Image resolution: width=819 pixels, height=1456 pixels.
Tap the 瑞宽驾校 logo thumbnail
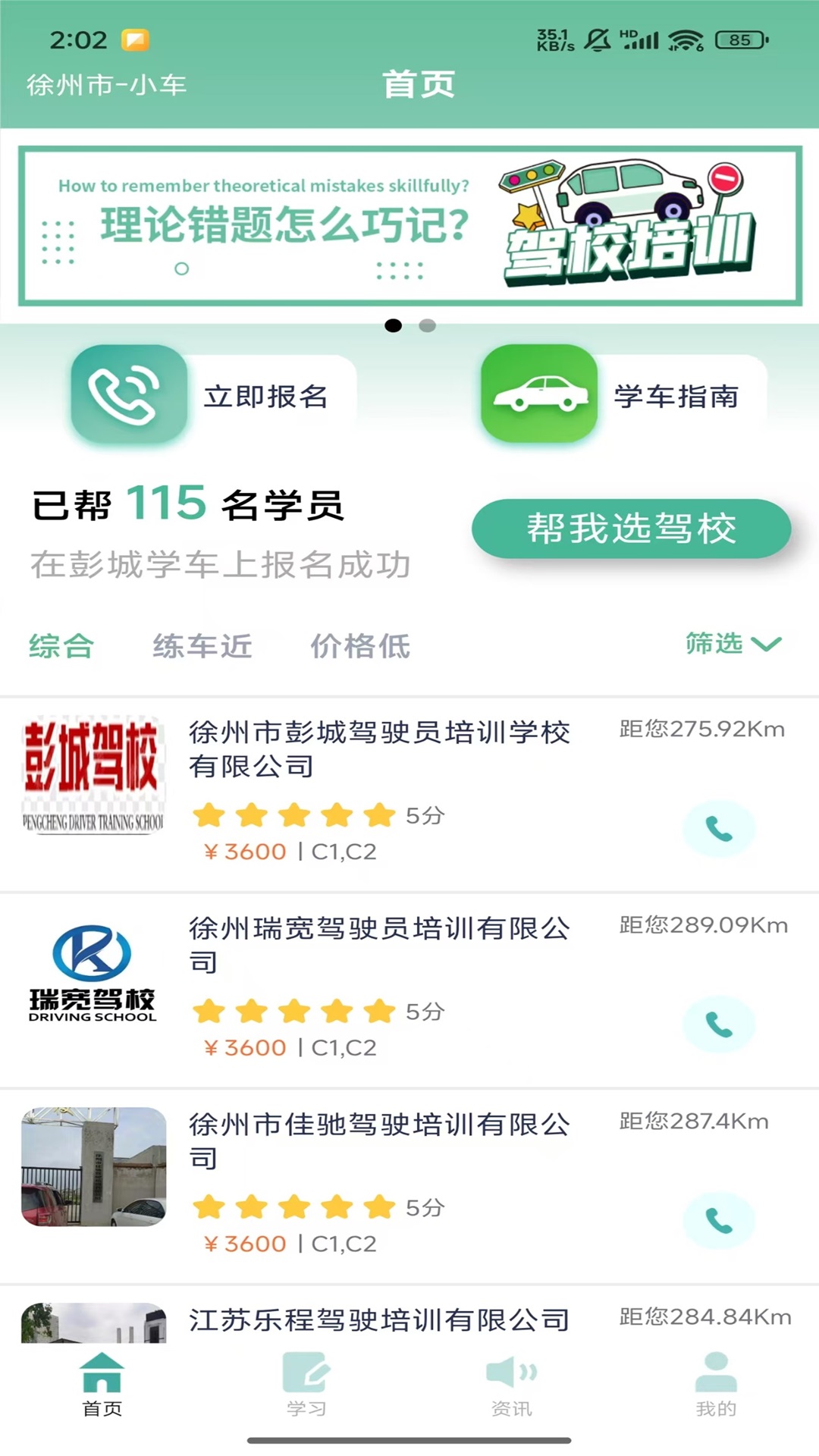tap(93, 973)
